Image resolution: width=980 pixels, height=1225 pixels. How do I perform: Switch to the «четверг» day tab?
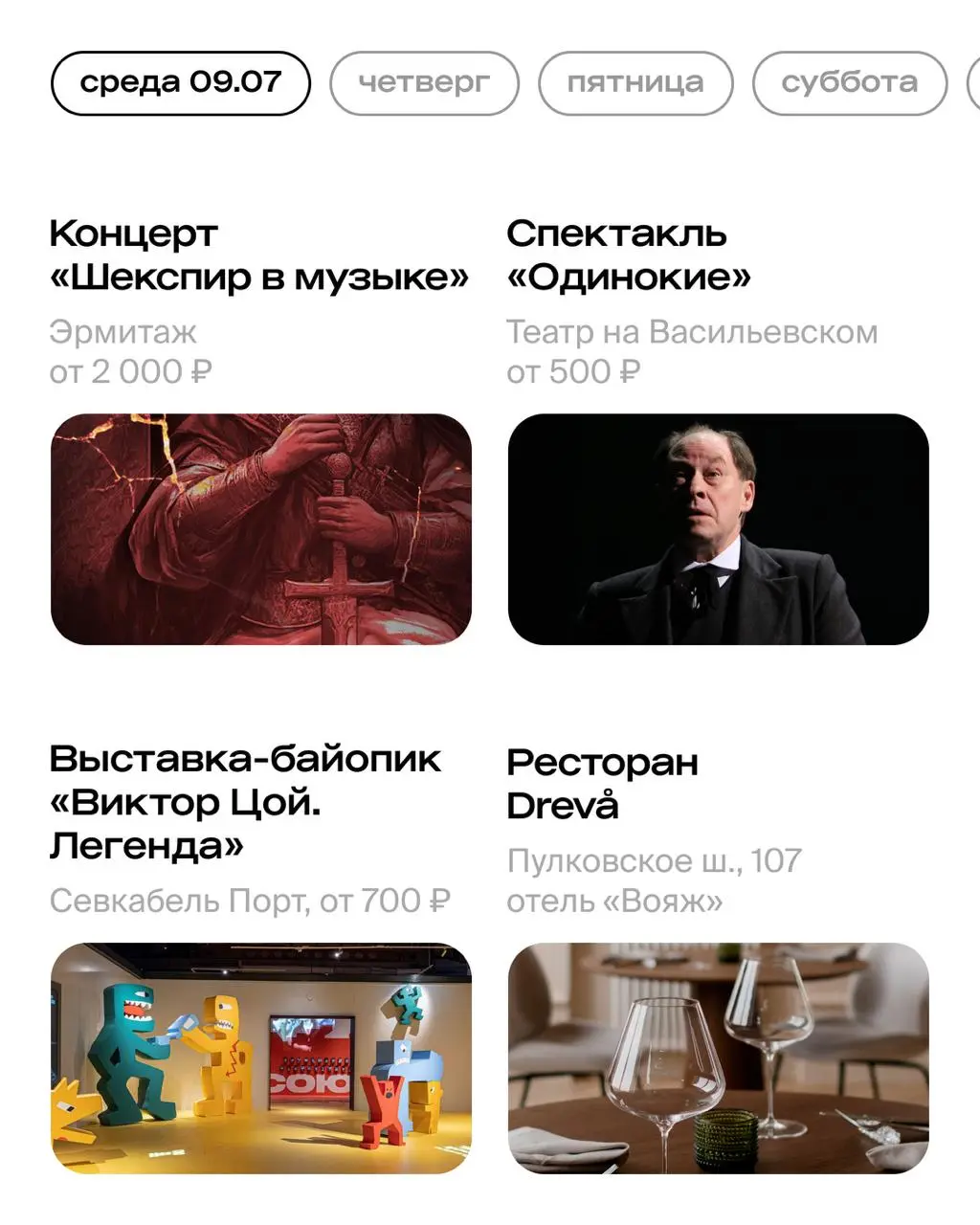[424, 82]
